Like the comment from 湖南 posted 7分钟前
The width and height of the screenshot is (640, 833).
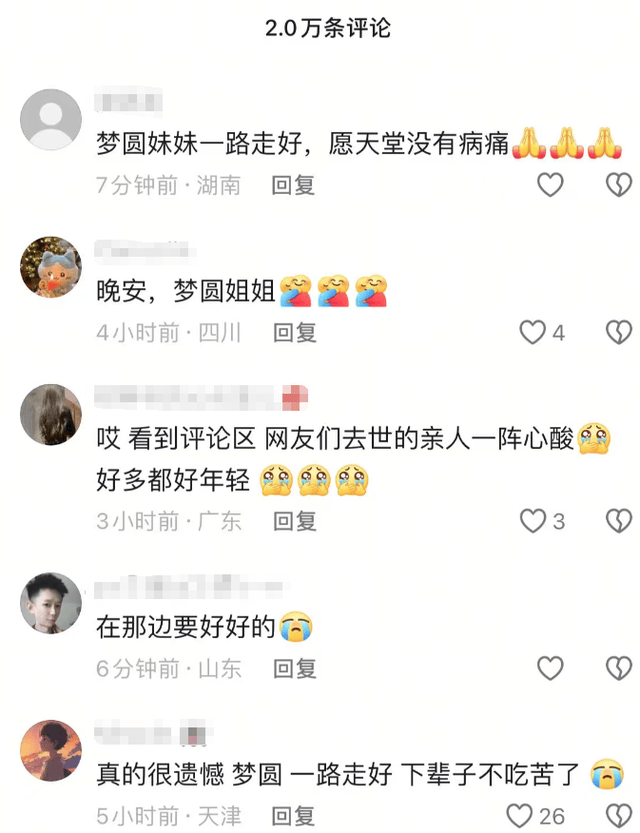550,185
